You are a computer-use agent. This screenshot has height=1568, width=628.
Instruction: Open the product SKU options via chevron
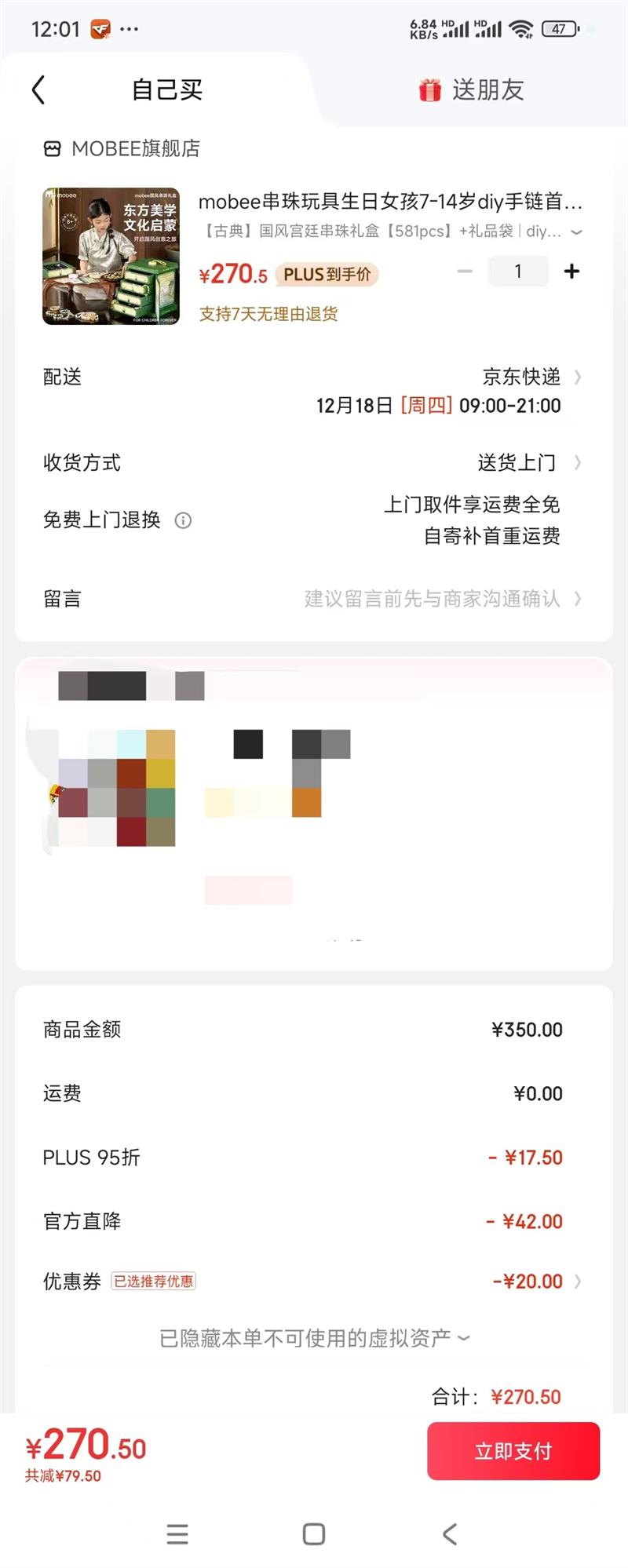pos(577,232)
